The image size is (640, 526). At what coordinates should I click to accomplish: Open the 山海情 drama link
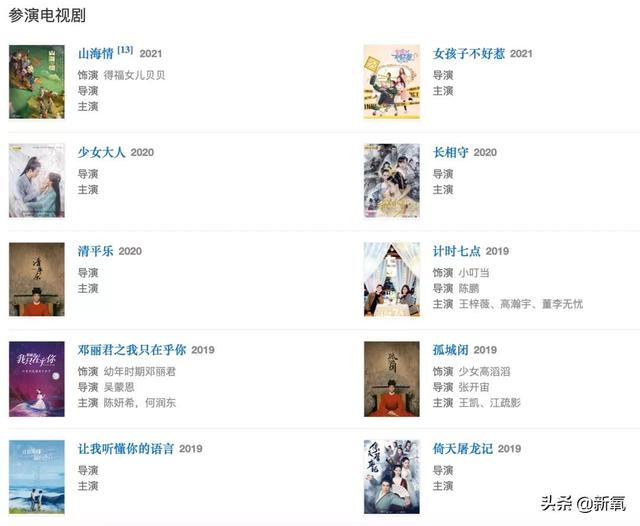pyautogui.click(x=96, y=53)
